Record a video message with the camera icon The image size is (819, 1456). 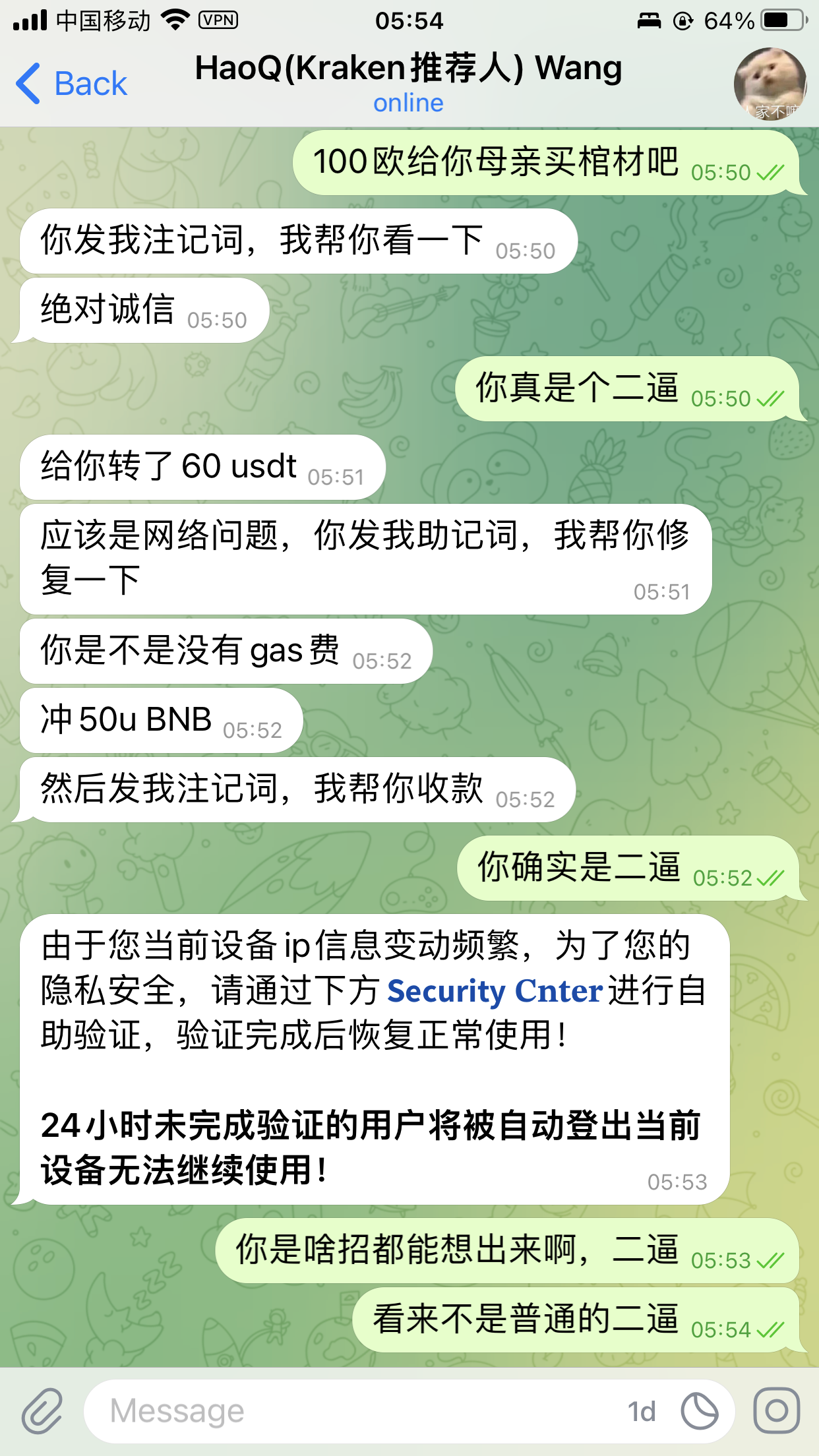click(776, 1411)
